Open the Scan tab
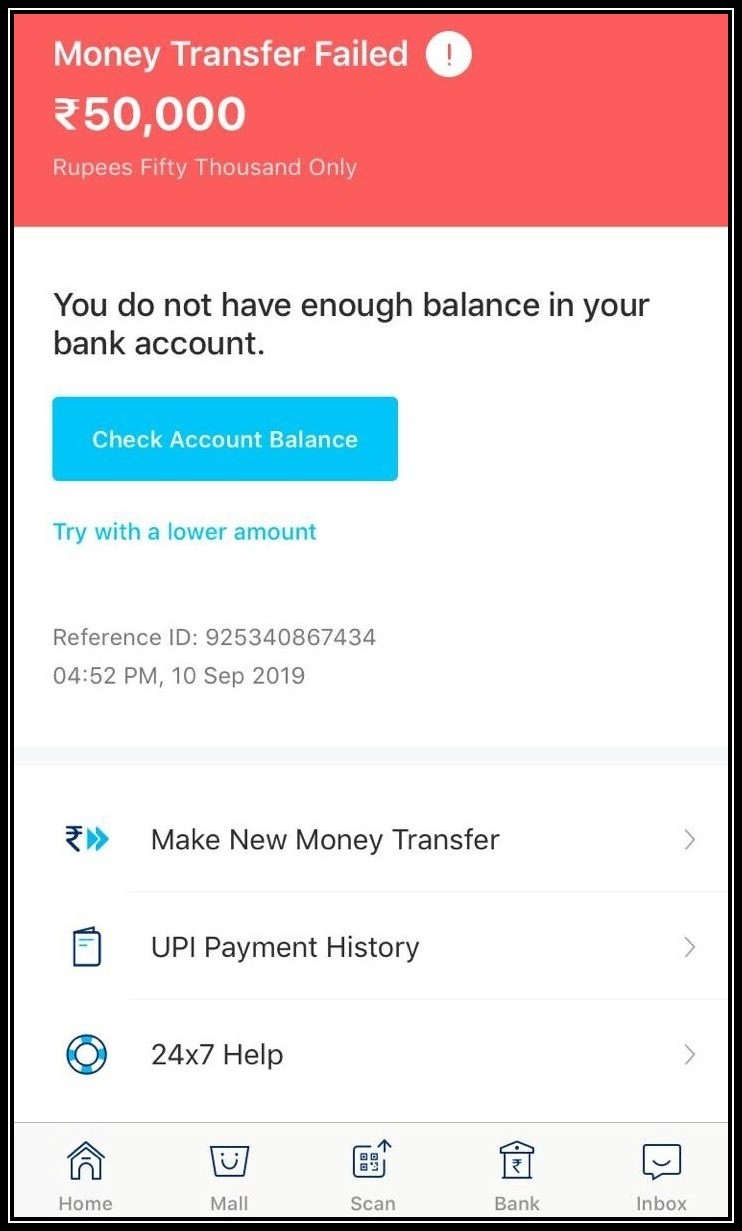 tap(373, 1176)
